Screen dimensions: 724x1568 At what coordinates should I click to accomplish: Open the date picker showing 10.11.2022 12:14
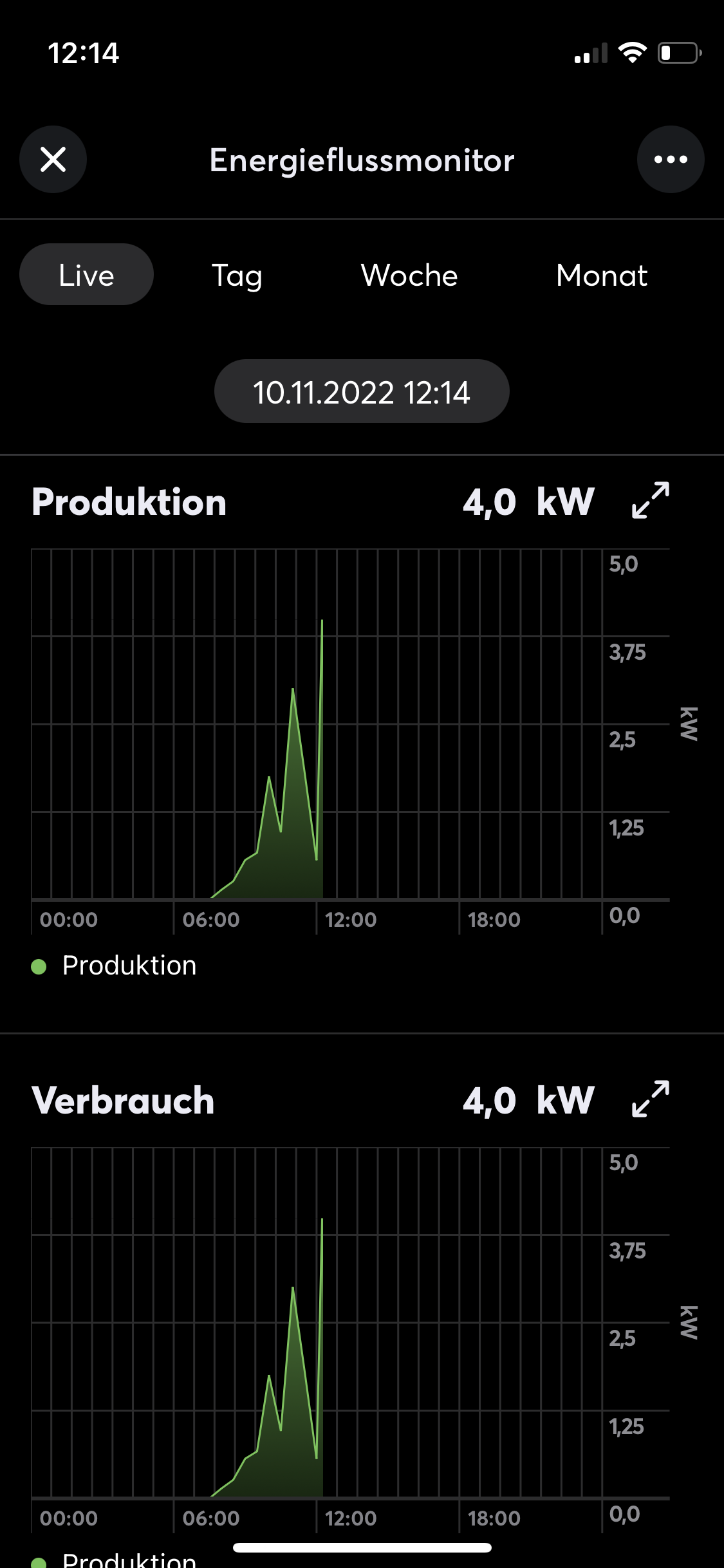tap(362, 391)
